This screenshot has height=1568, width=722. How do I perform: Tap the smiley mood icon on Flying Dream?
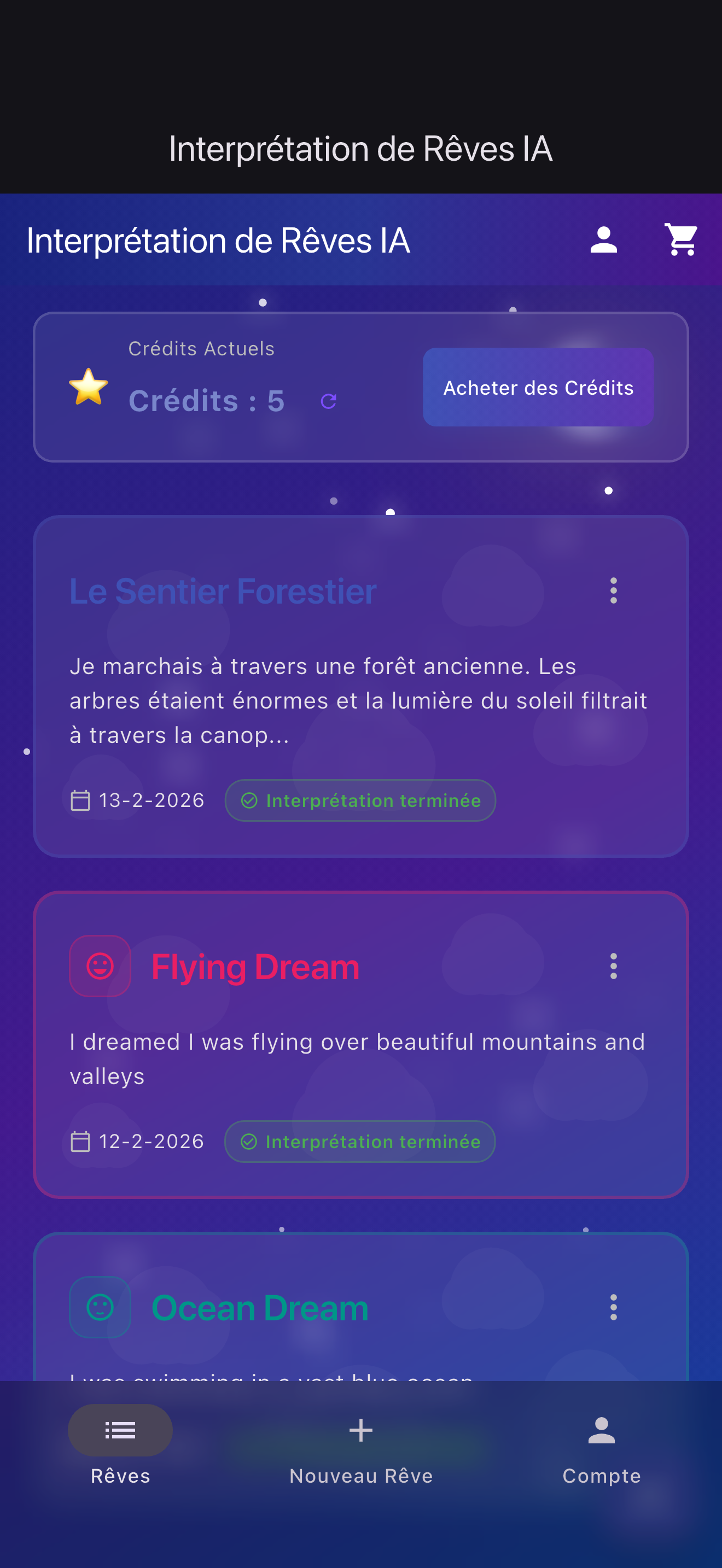tap(100, 966)
